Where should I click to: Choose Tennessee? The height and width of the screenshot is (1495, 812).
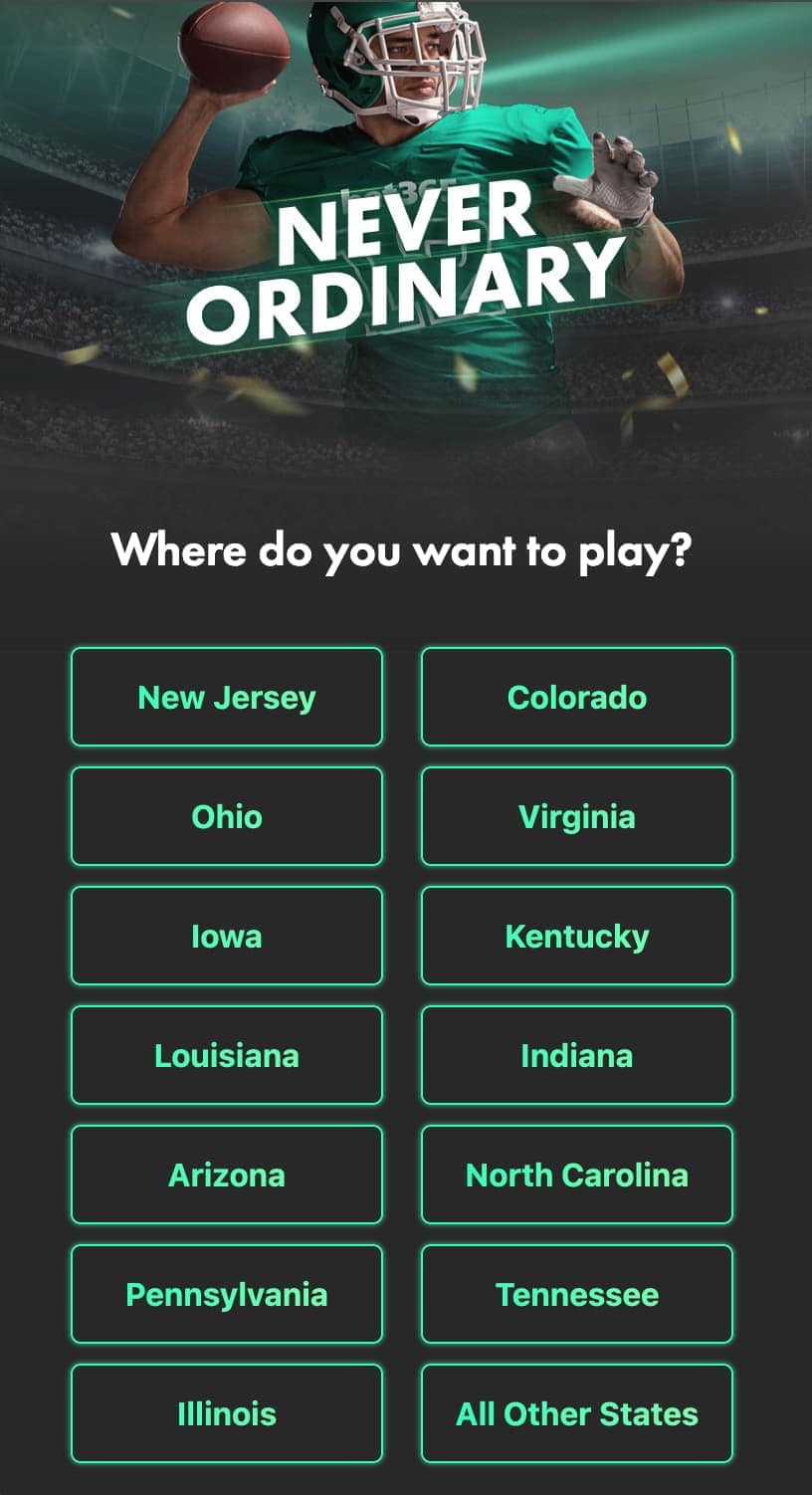[x=577, y=1294]
